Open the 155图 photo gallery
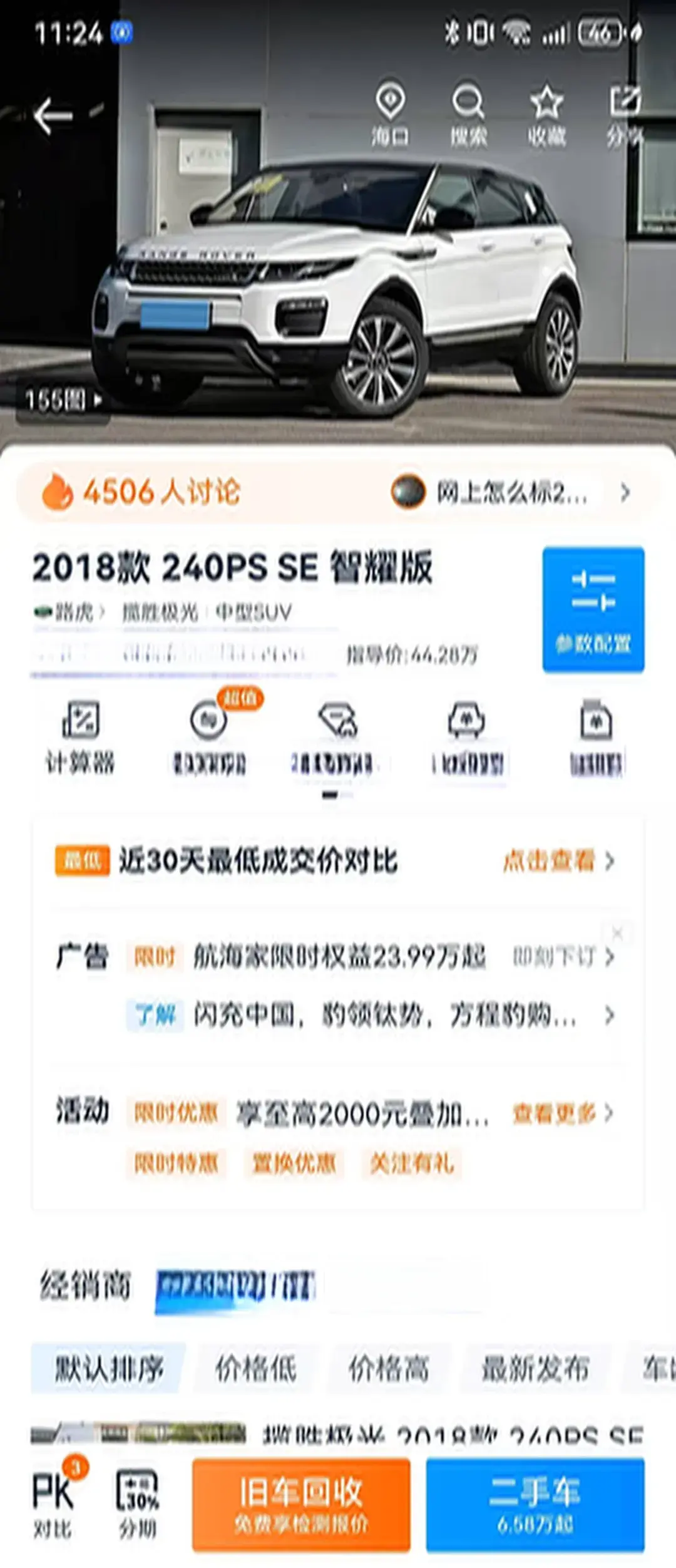This screenshot has width=676, height=1568. tap(63, 400)
